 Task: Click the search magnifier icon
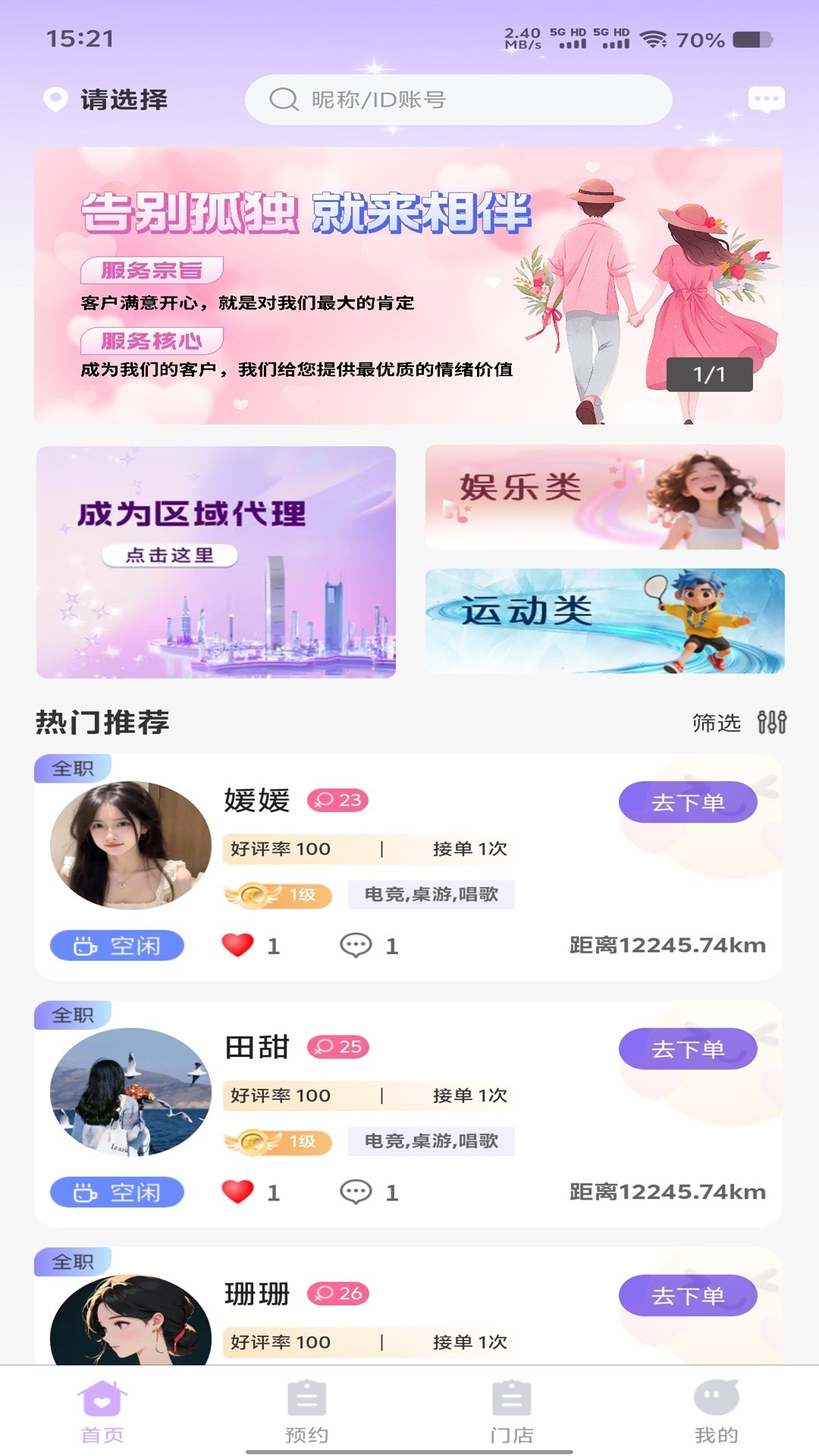point(284,99)
